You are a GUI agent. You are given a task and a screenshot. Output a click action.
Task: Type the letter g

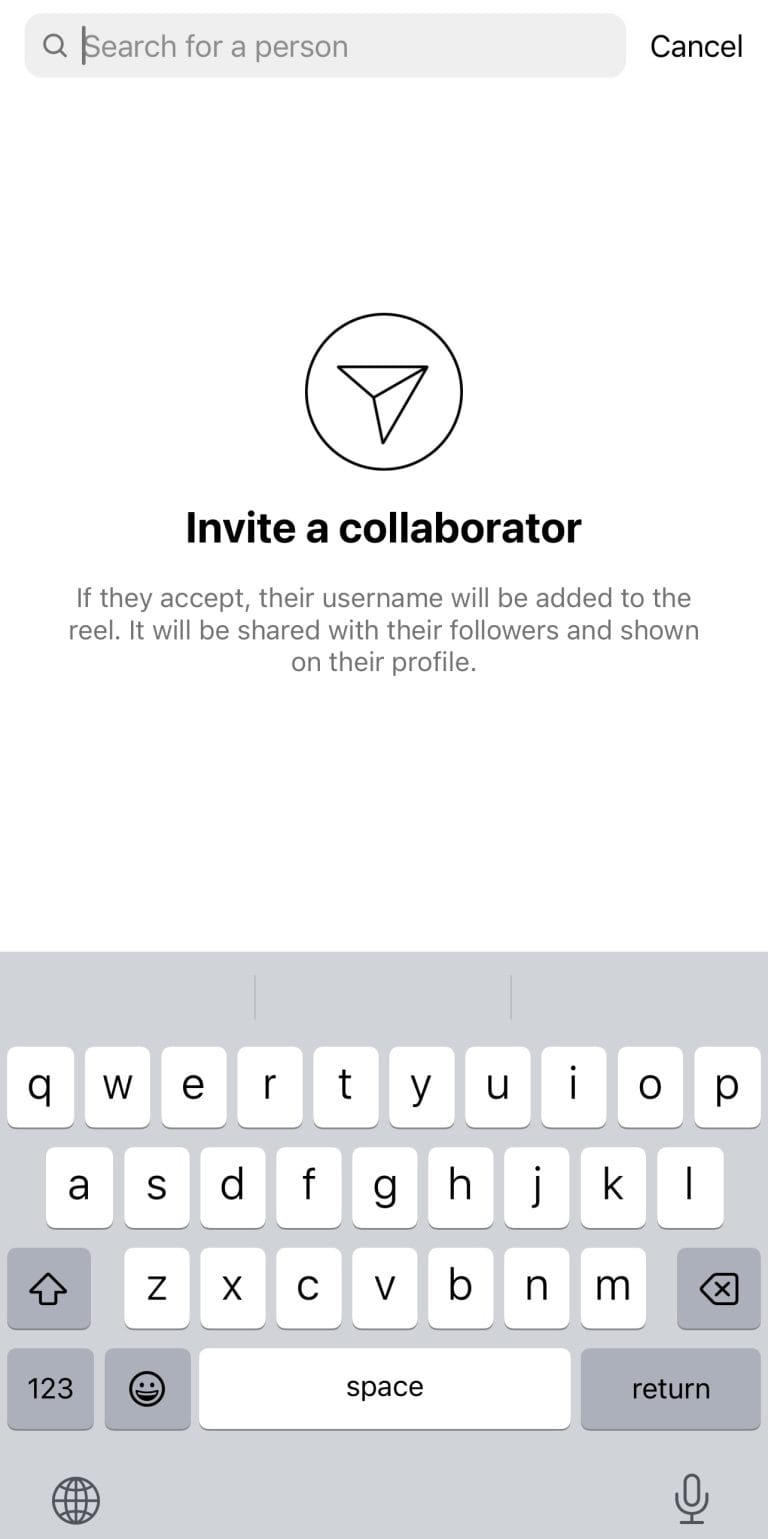384,1187
